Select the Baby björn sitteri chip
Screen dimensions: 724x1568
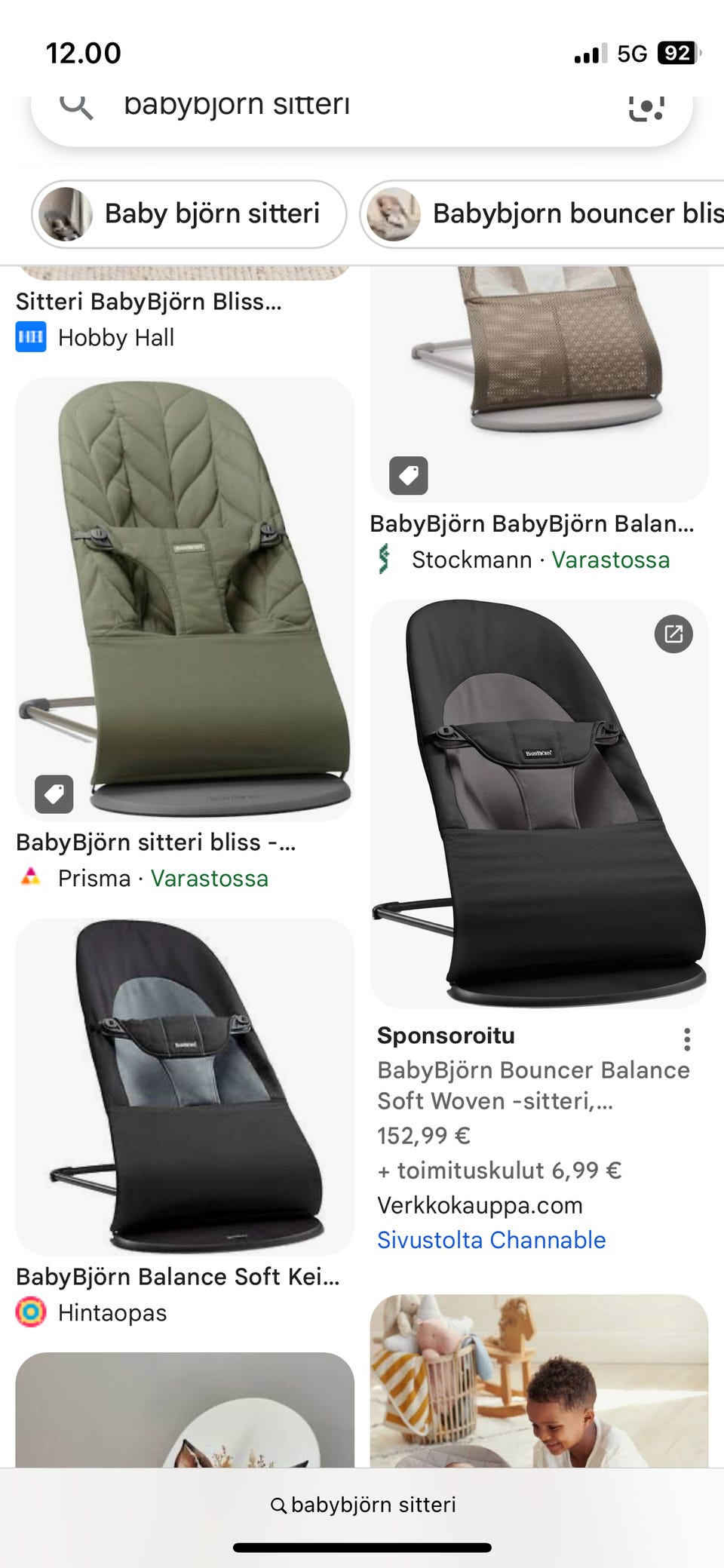coord(189,214)
